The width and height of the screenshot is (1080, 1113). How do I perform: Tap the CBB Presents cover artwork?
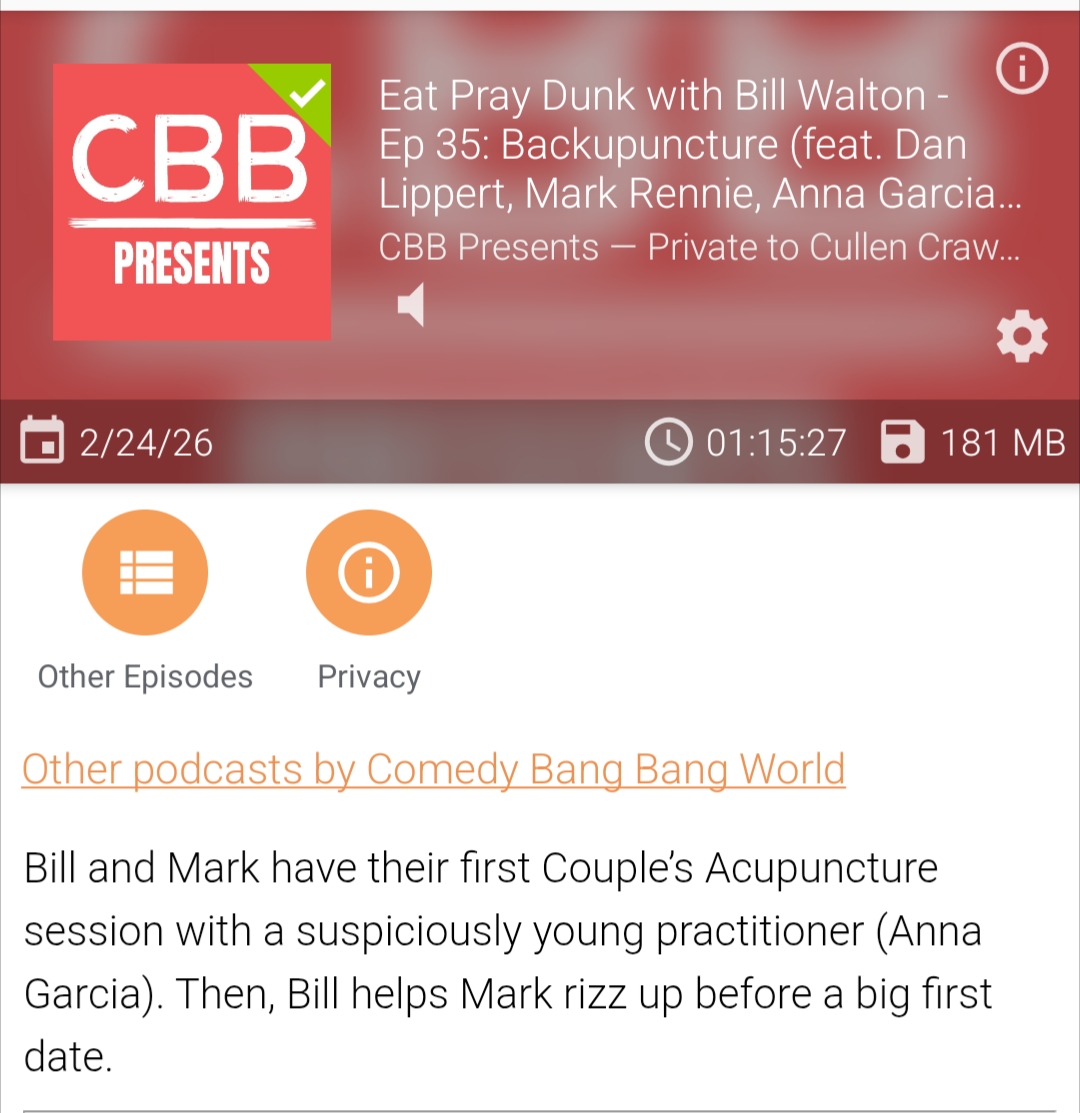tap(192, 202)
